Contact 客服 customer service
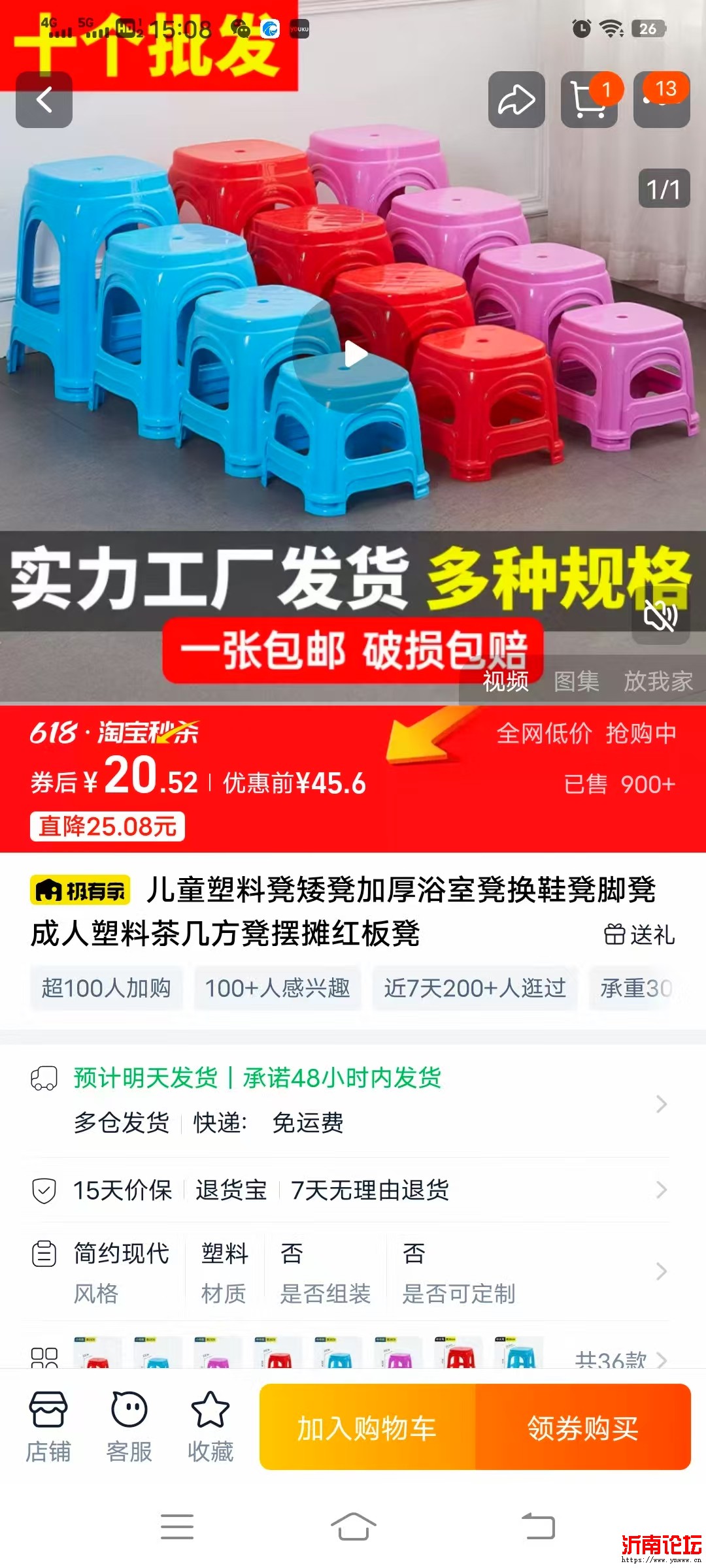The height and width of the screenshot is (1568, 706). point(129,1427)
